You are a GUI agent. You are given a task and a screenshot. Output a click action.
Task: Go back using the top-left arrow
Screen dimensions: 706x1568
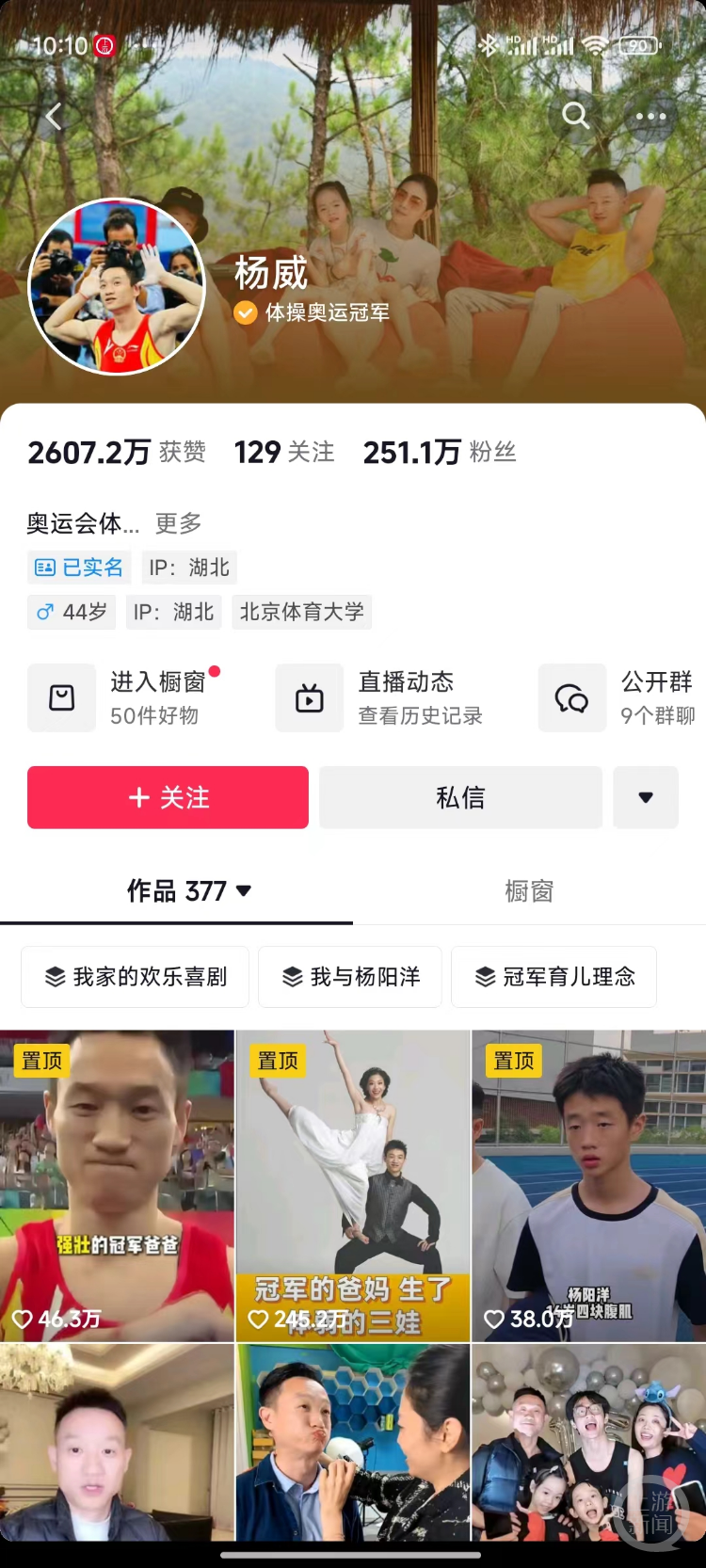(x=54, y=117)
